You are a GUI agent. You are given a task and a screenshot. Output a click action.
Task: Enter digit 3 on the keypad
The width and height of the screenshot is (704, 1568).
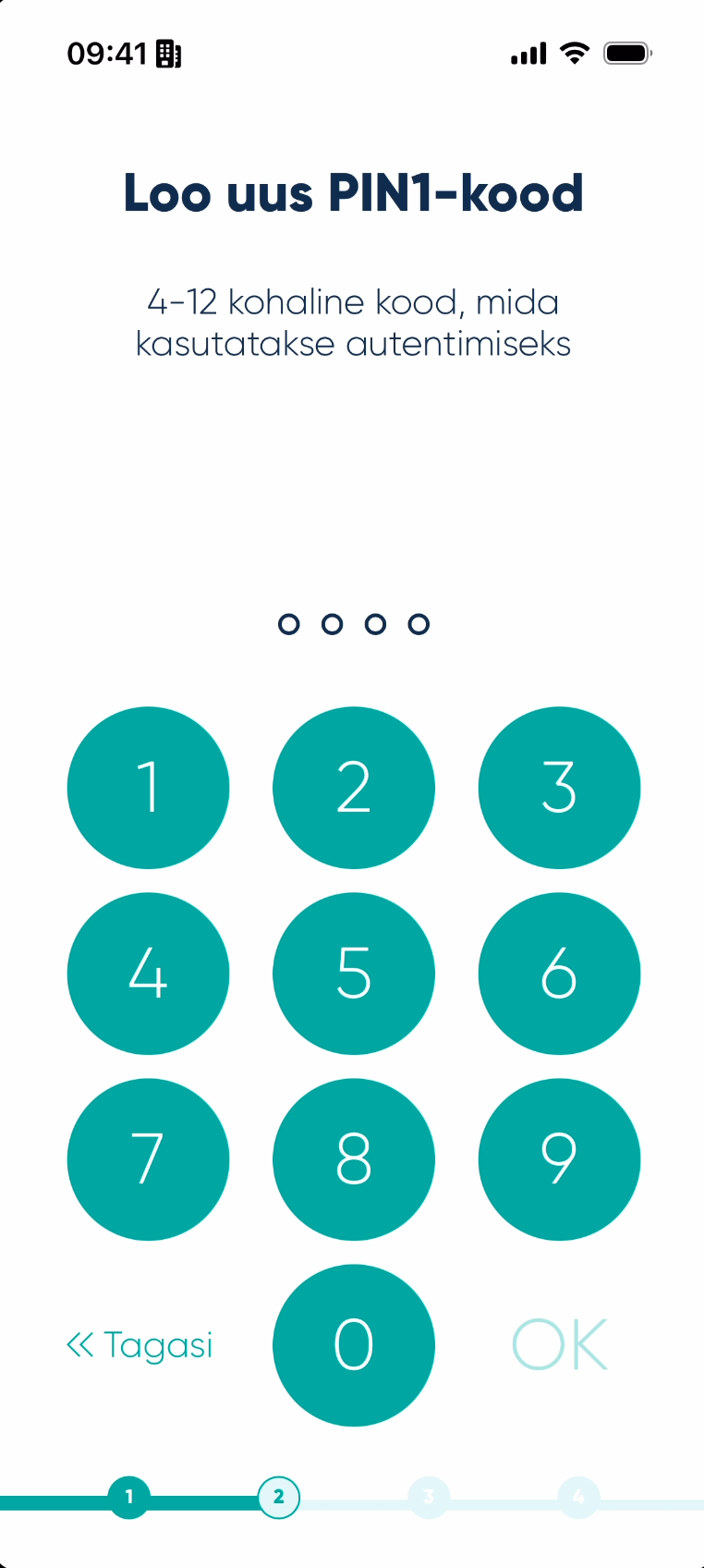(x=559, y=788)
